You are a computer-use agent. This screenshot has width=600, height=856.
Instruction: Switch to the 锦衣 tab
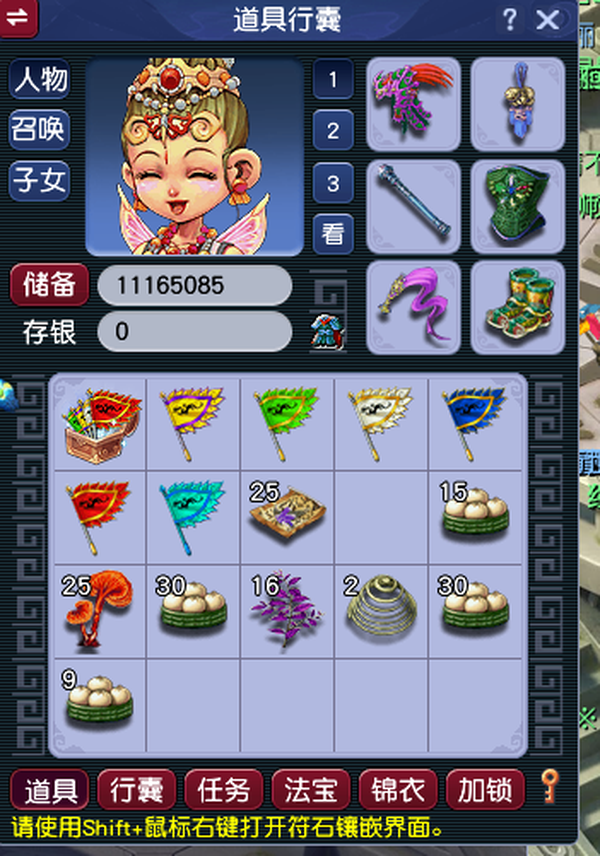pos(397,790)
